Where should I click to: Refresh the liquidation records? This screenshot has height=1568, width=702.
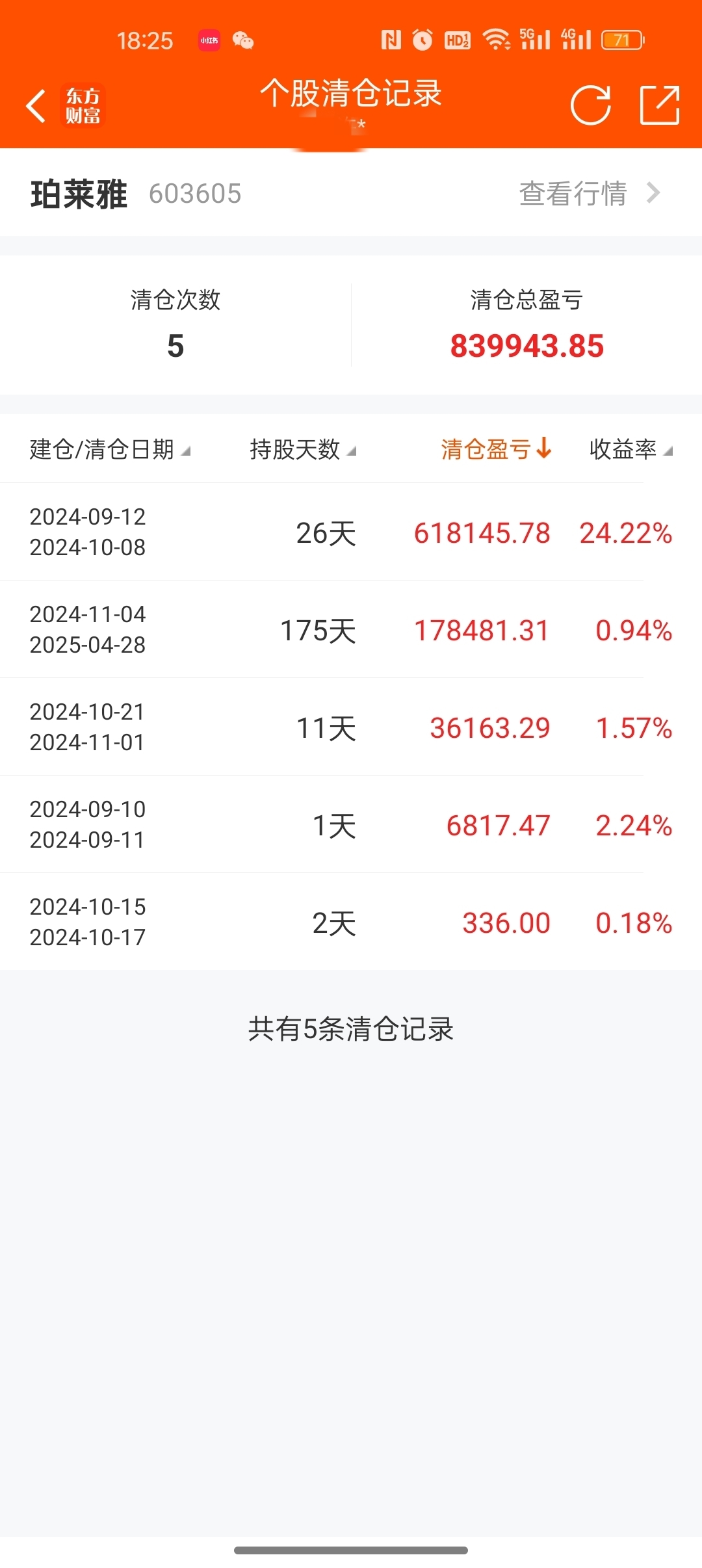pyautogui.click(x=590, y=105)
